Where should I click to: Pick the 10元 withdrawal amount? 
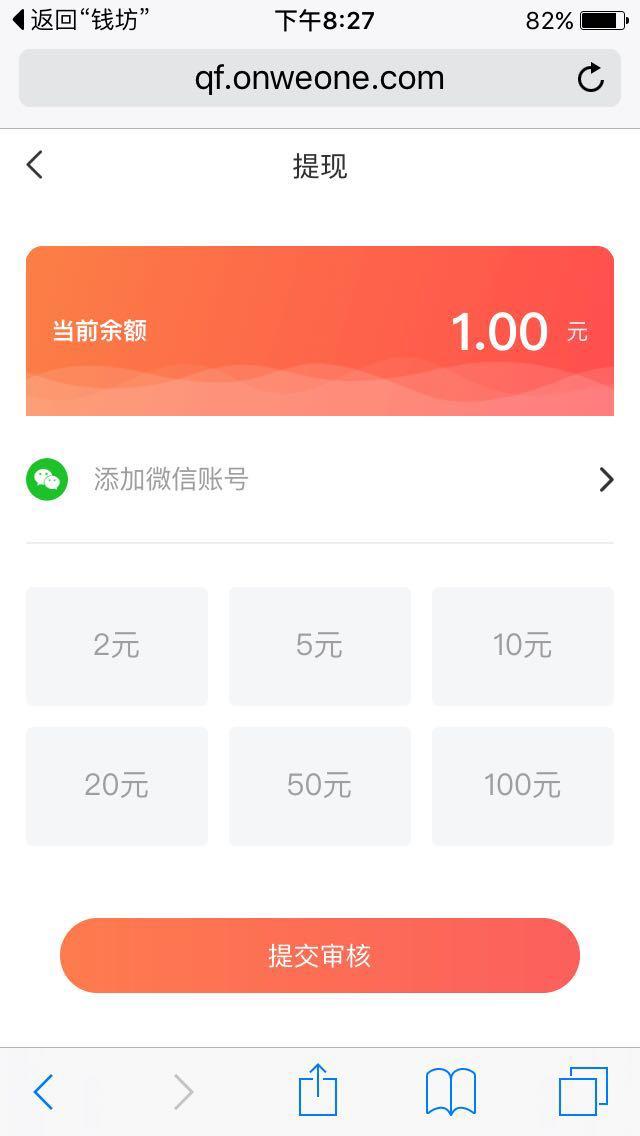point(522,646)
